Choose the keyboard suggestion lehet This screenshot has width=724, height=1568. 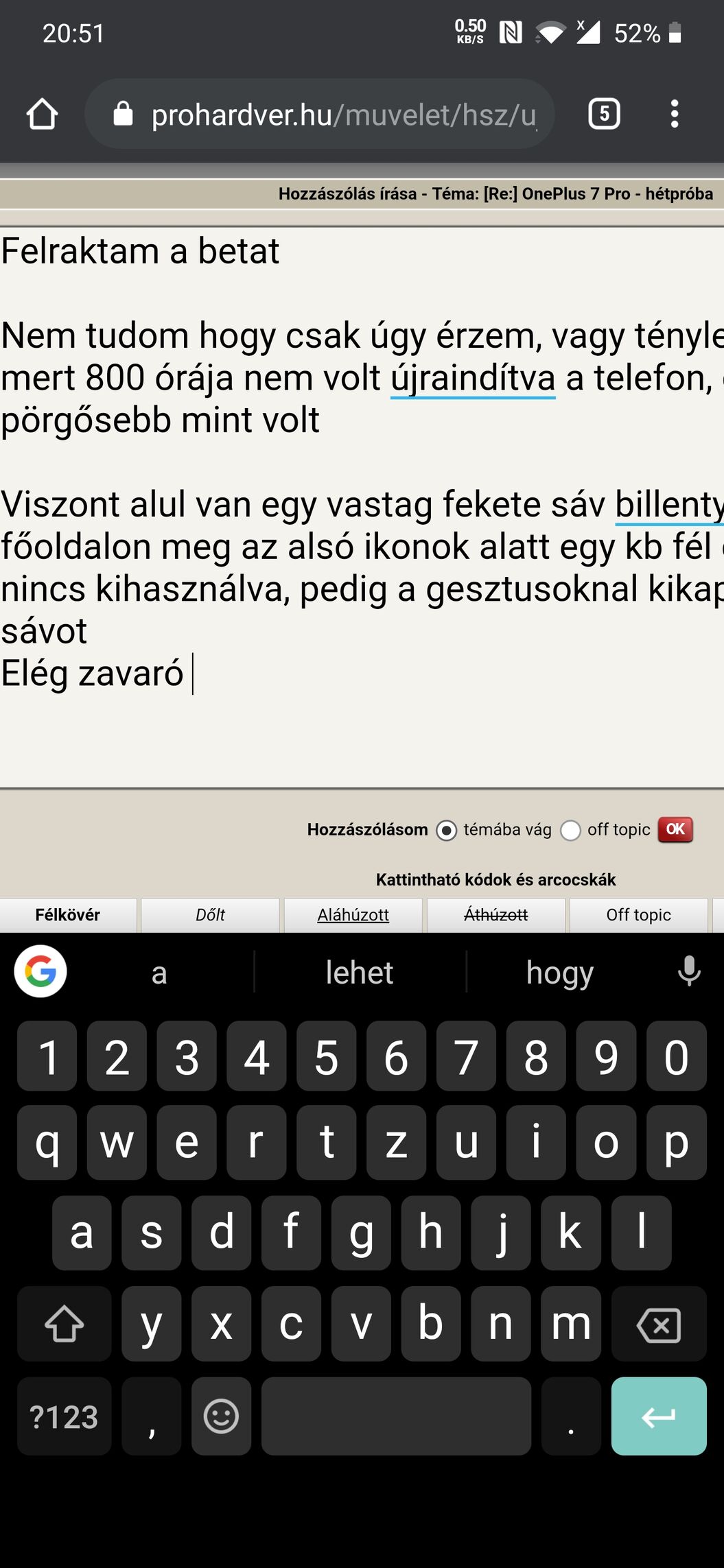pyautogui.click(x=360, y=973)
